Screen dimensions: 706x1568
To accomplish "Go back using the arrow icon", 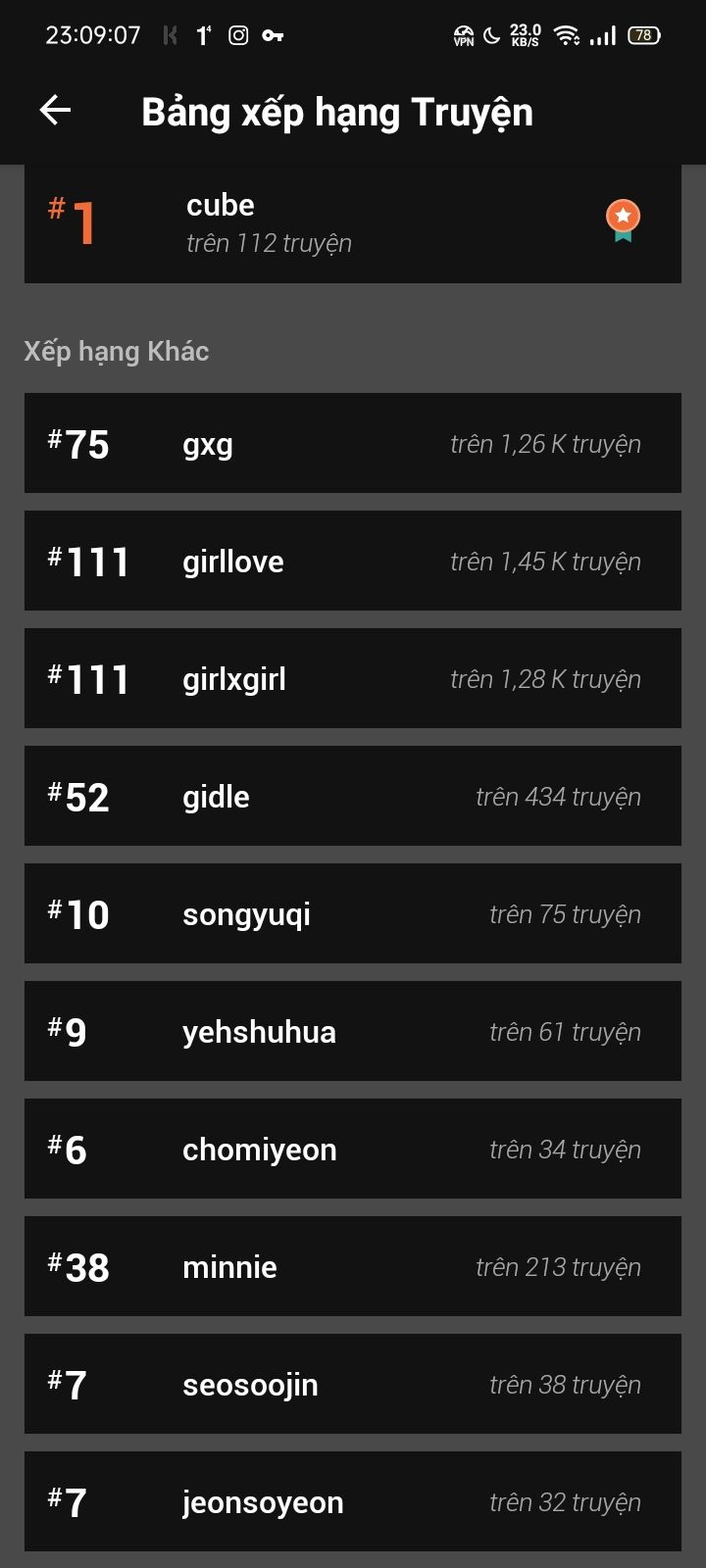I will (55, 111).
